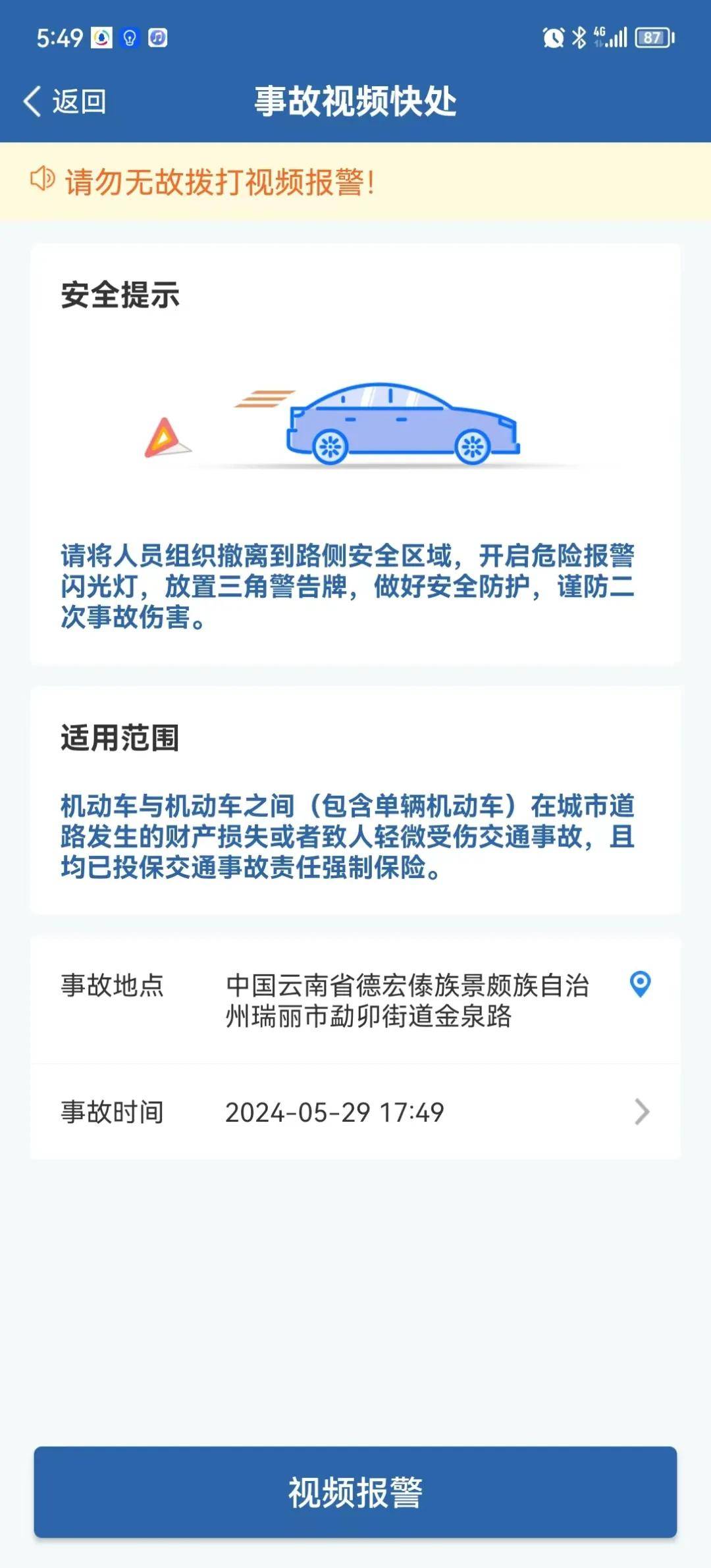Image resolution: width=711 pixels, height=1568 pixels.
Task: Tap the back arrow icon at top left
Action: [31, 99]
